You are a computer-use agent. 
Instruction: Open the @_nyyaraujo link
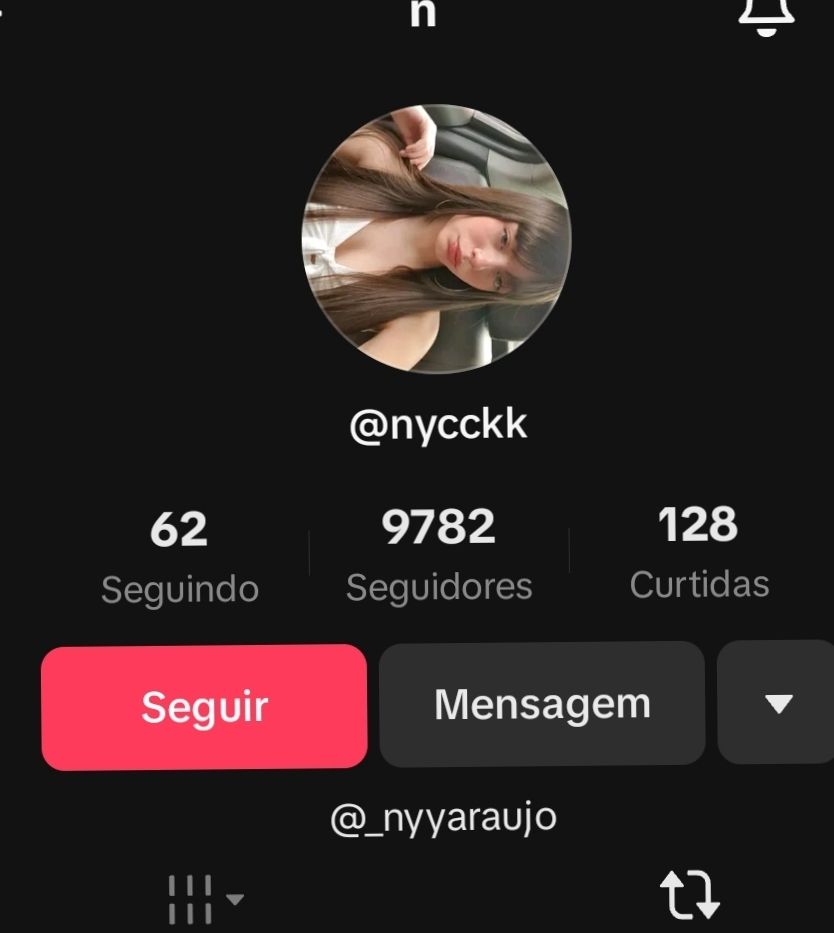[x=443, y=818]
